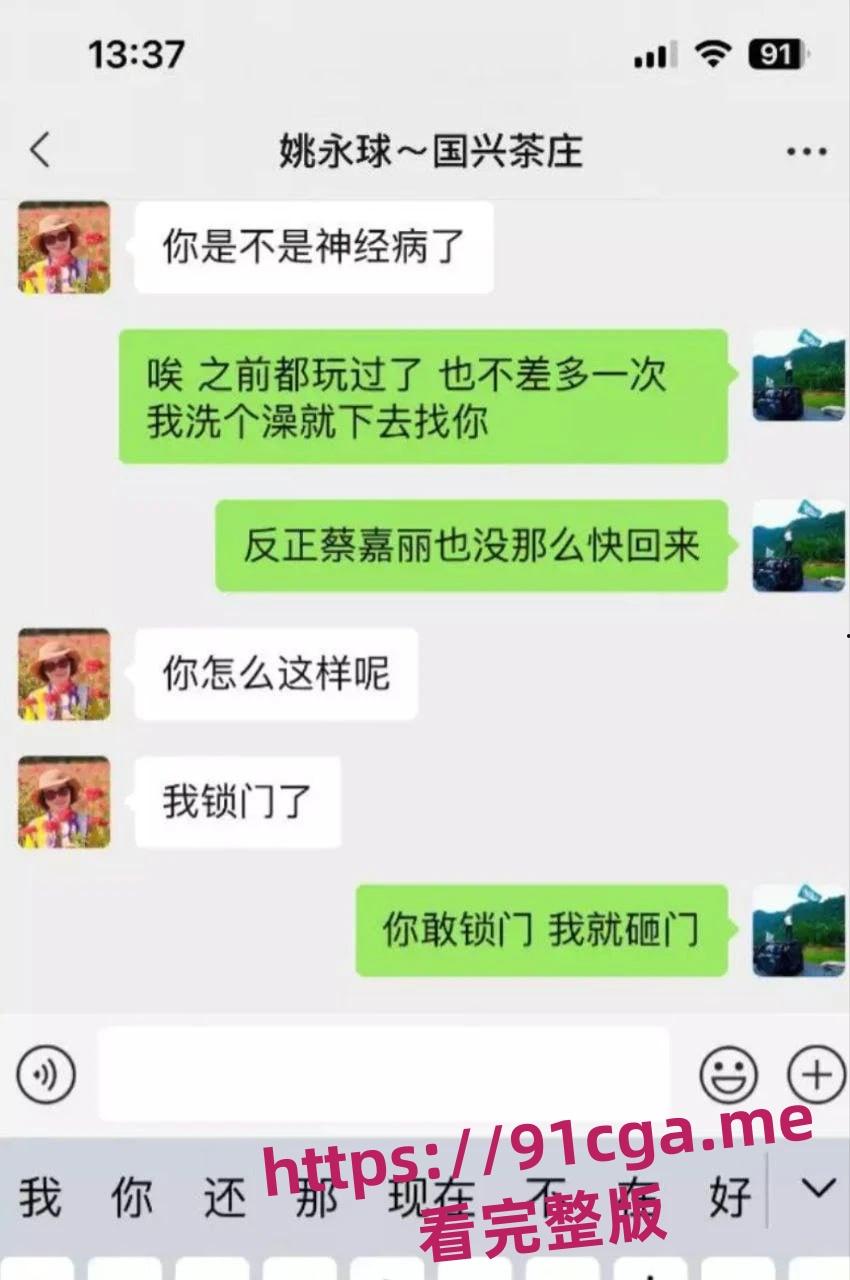
Task: Collapse predictions with the down chevron
Action: [818, 1195]
